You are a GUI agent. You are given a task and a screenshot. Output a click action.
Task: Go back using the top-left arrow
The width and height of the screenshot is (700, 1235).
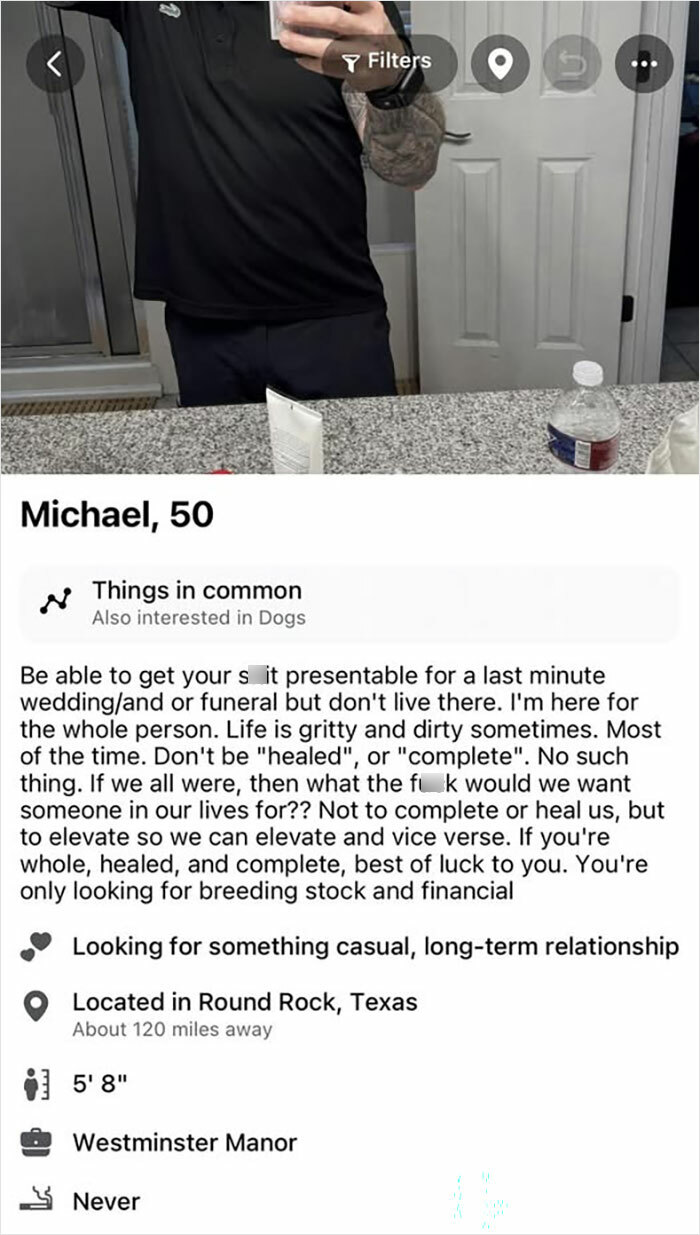[x=55, y=64]
